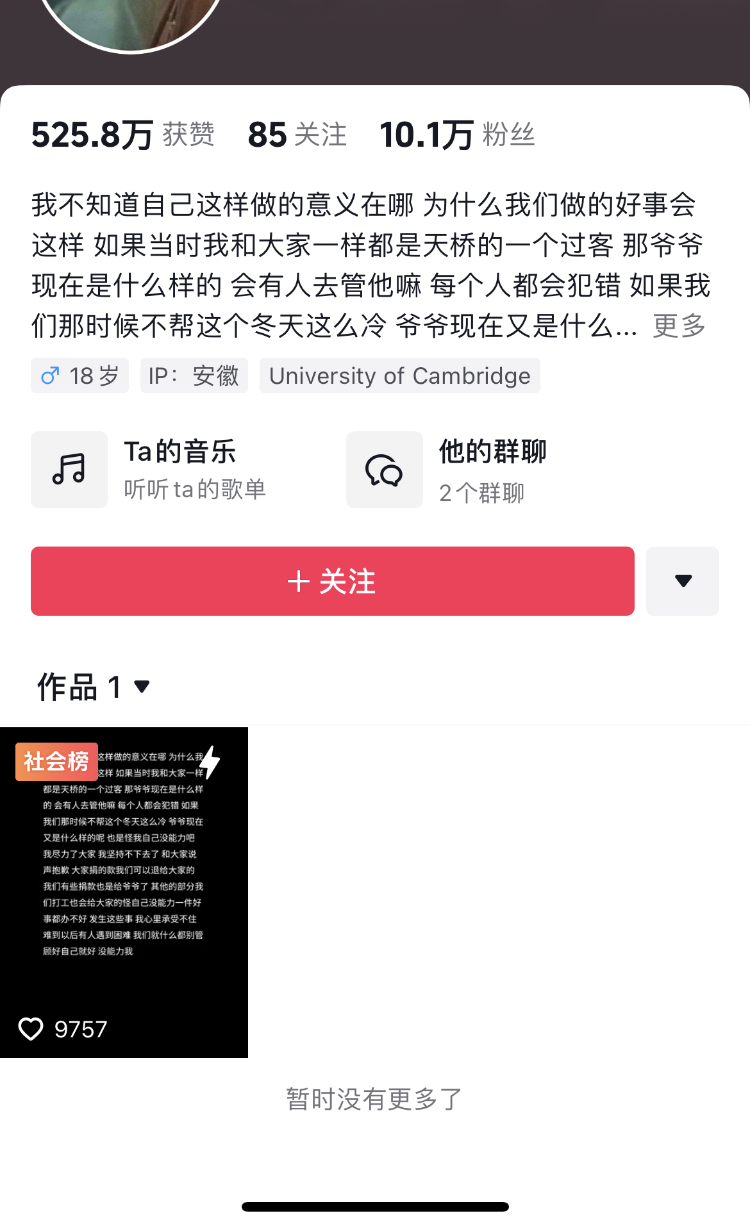Tap the profile avatar photo

pos(131,20)
